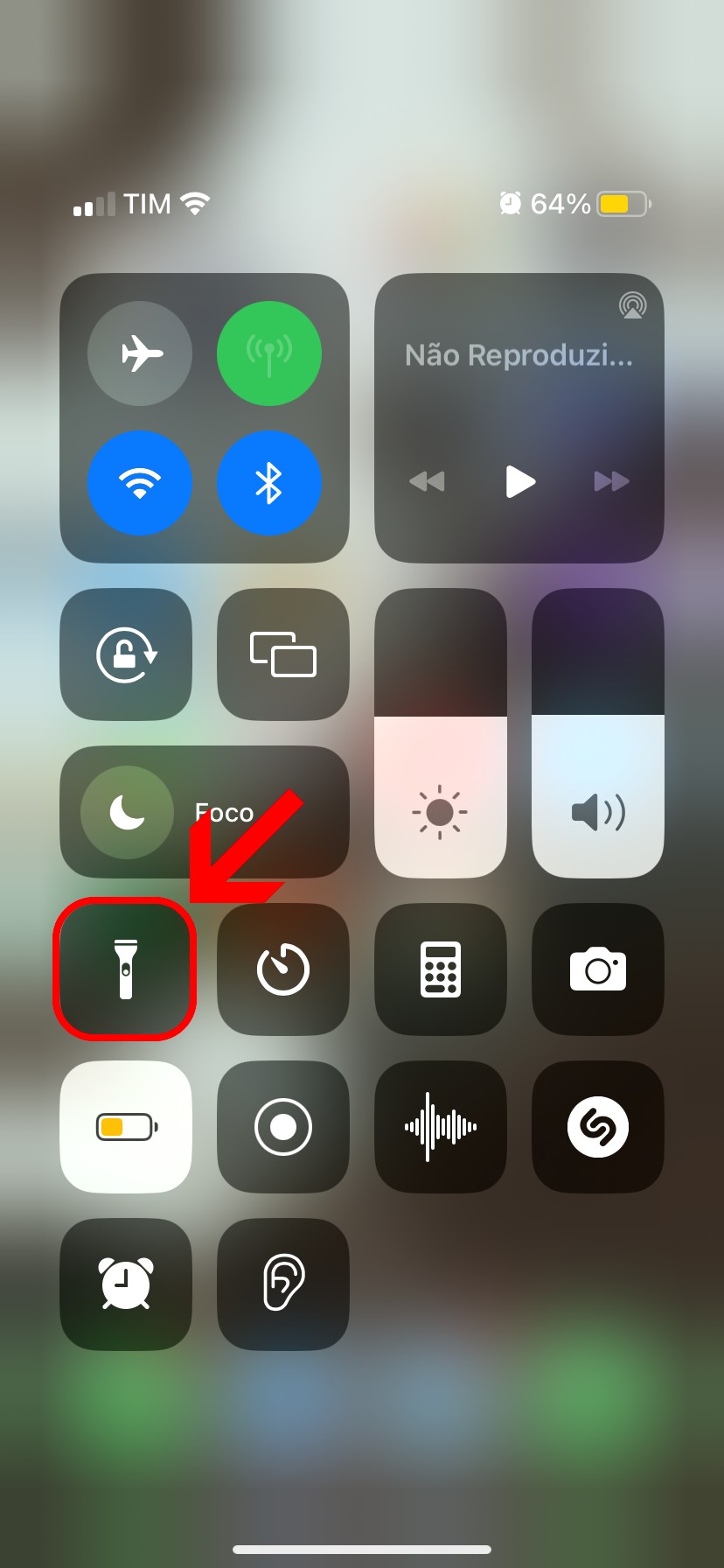Screen dimensions: 724x1568
Task: Go back to the previous track
Action: pos(427,481)
